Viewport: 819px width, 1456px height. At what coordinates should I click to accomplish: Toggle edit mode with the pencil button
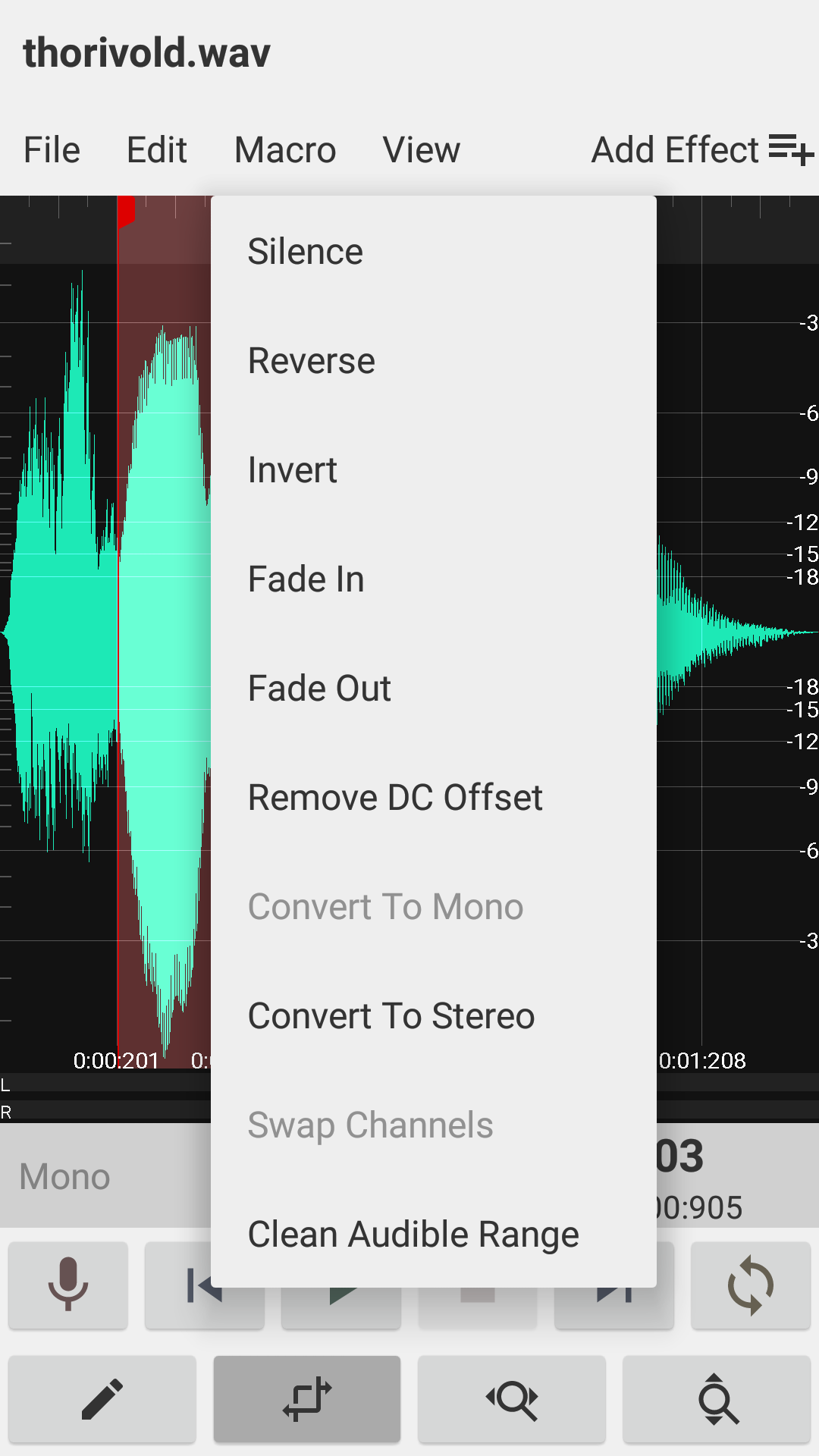102,1399
